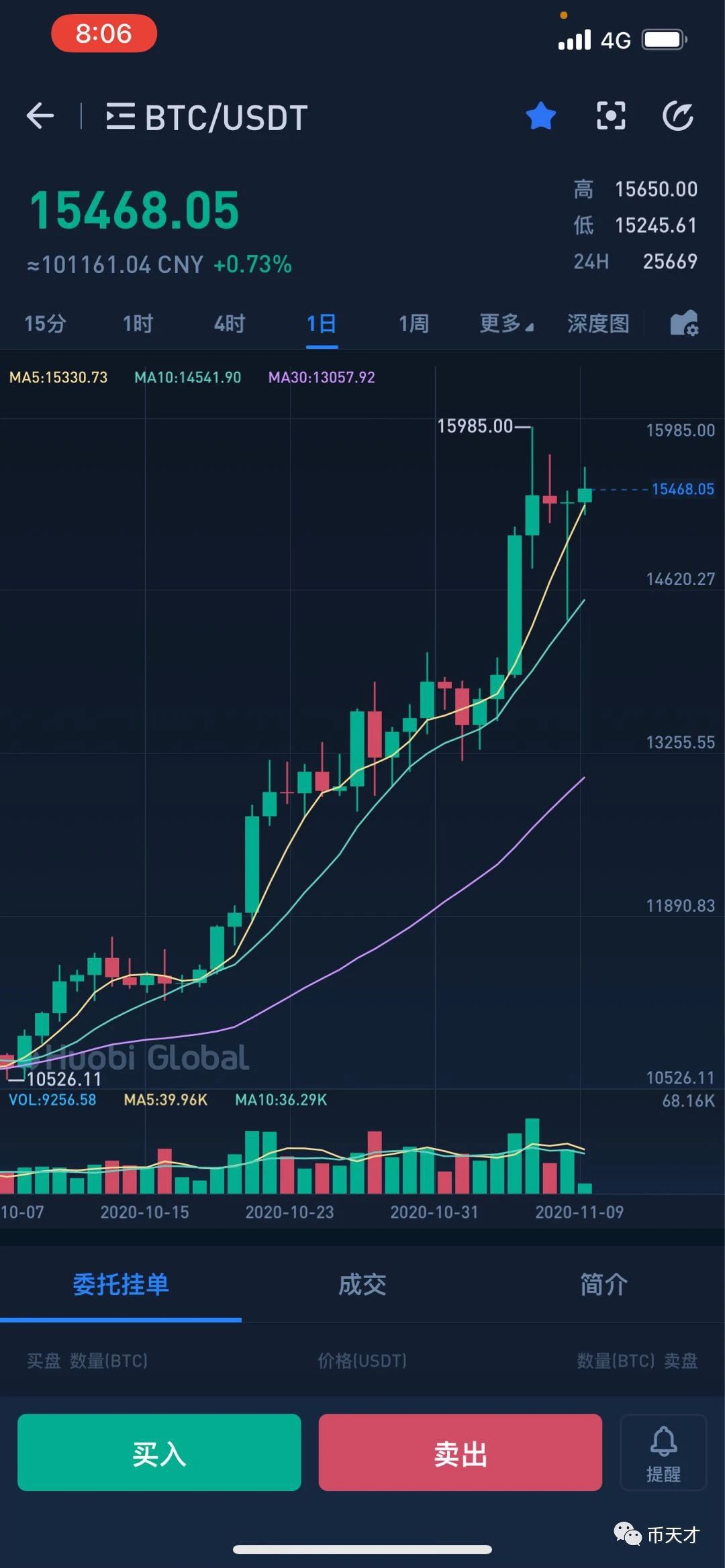725x1568 pixels.
Task: Open the BTC/USDT trading pair list
Action: click(207, 117)
